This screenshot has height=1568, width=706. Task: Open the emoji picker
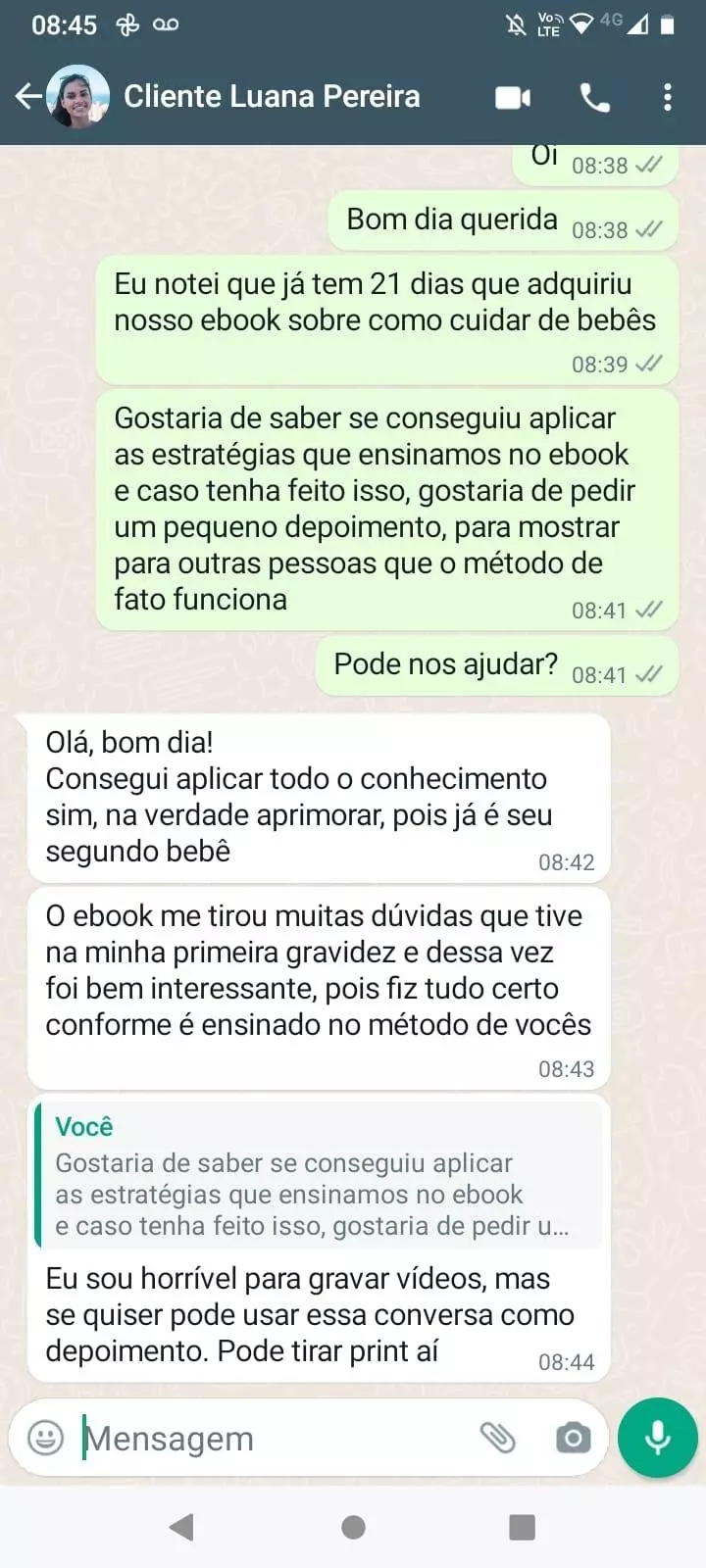45,1438
